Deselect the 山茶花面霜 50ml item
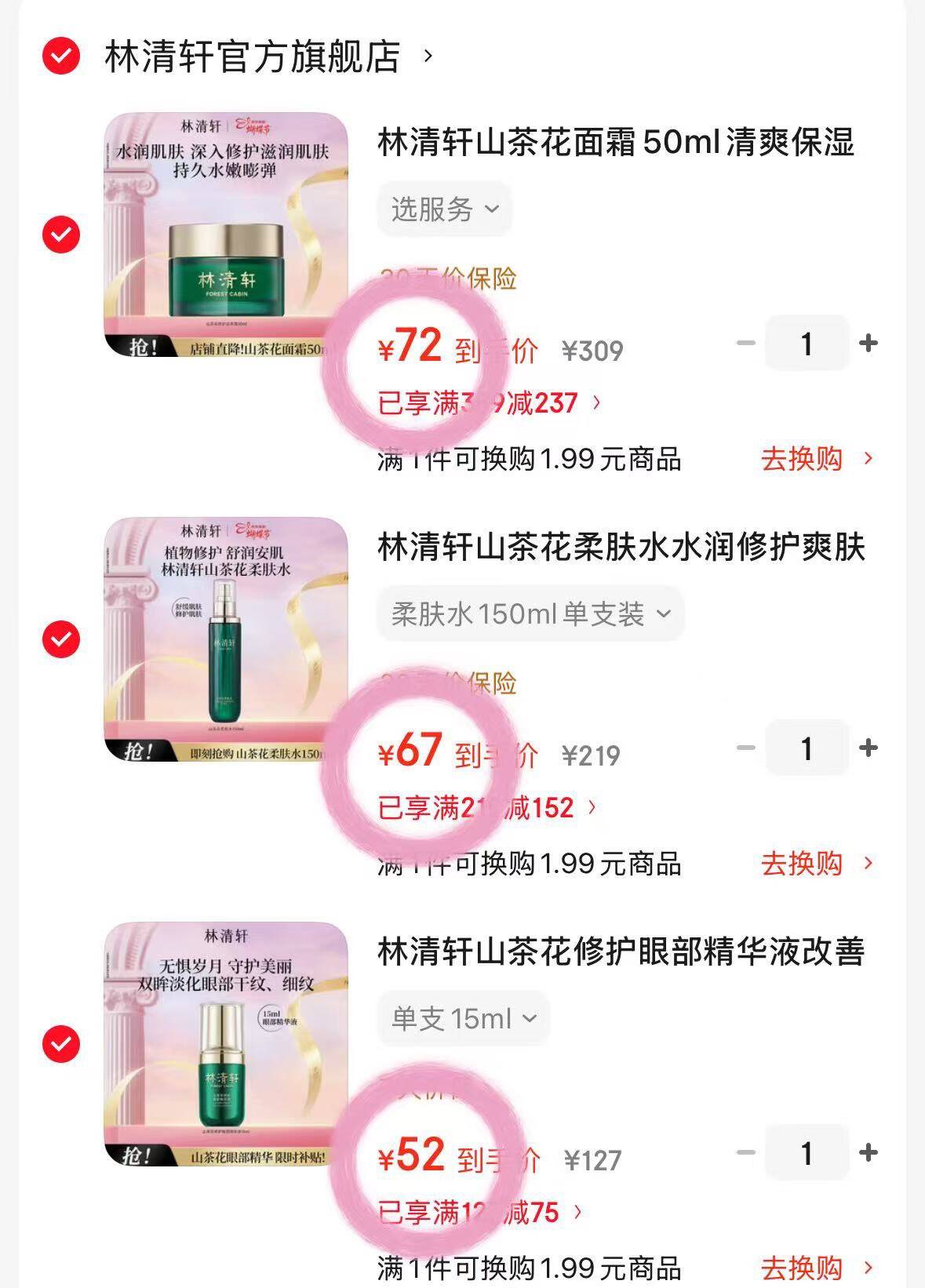Viewport: 925px width, 1288px height. (61, 235)
